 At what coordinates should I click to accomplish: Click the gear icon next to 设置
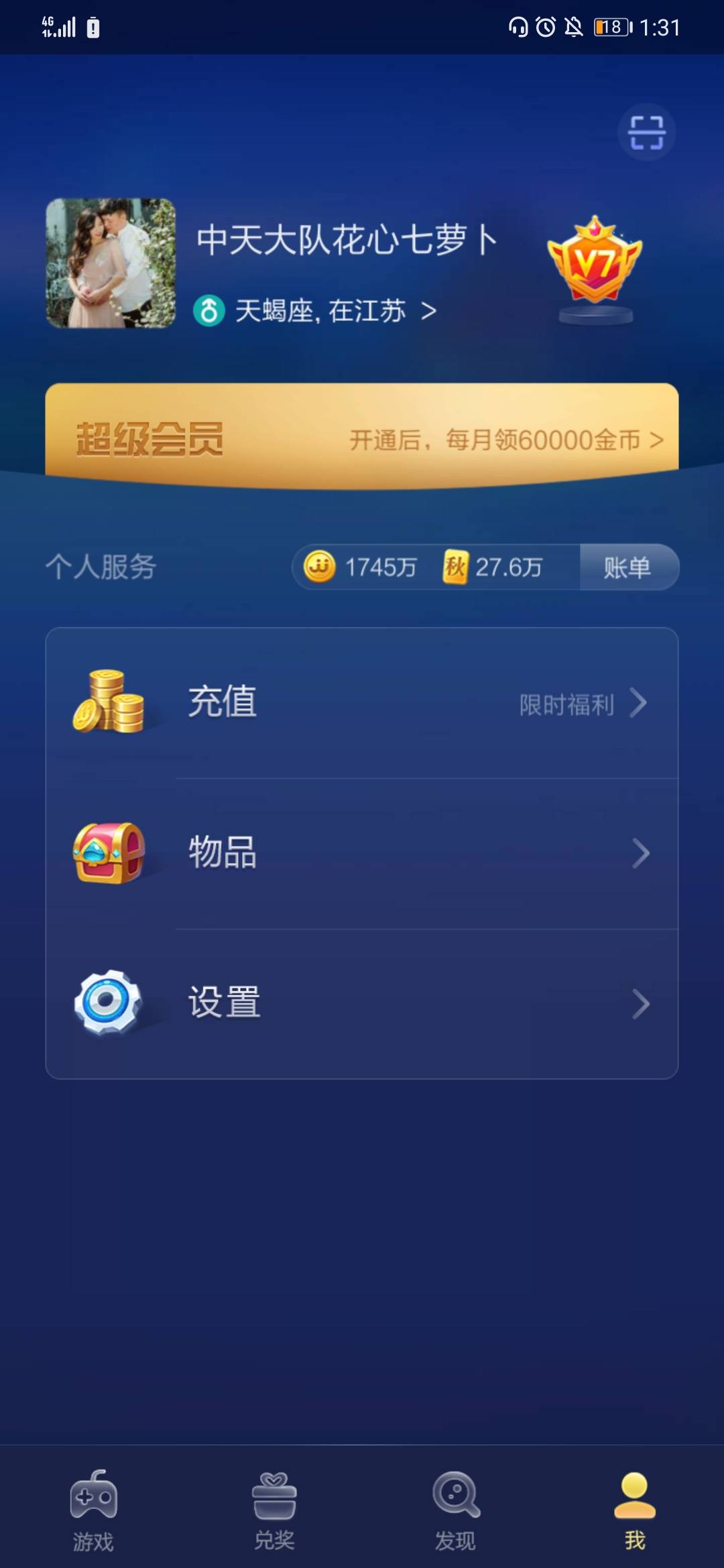pyautogui.click(x=107, y=1002)
